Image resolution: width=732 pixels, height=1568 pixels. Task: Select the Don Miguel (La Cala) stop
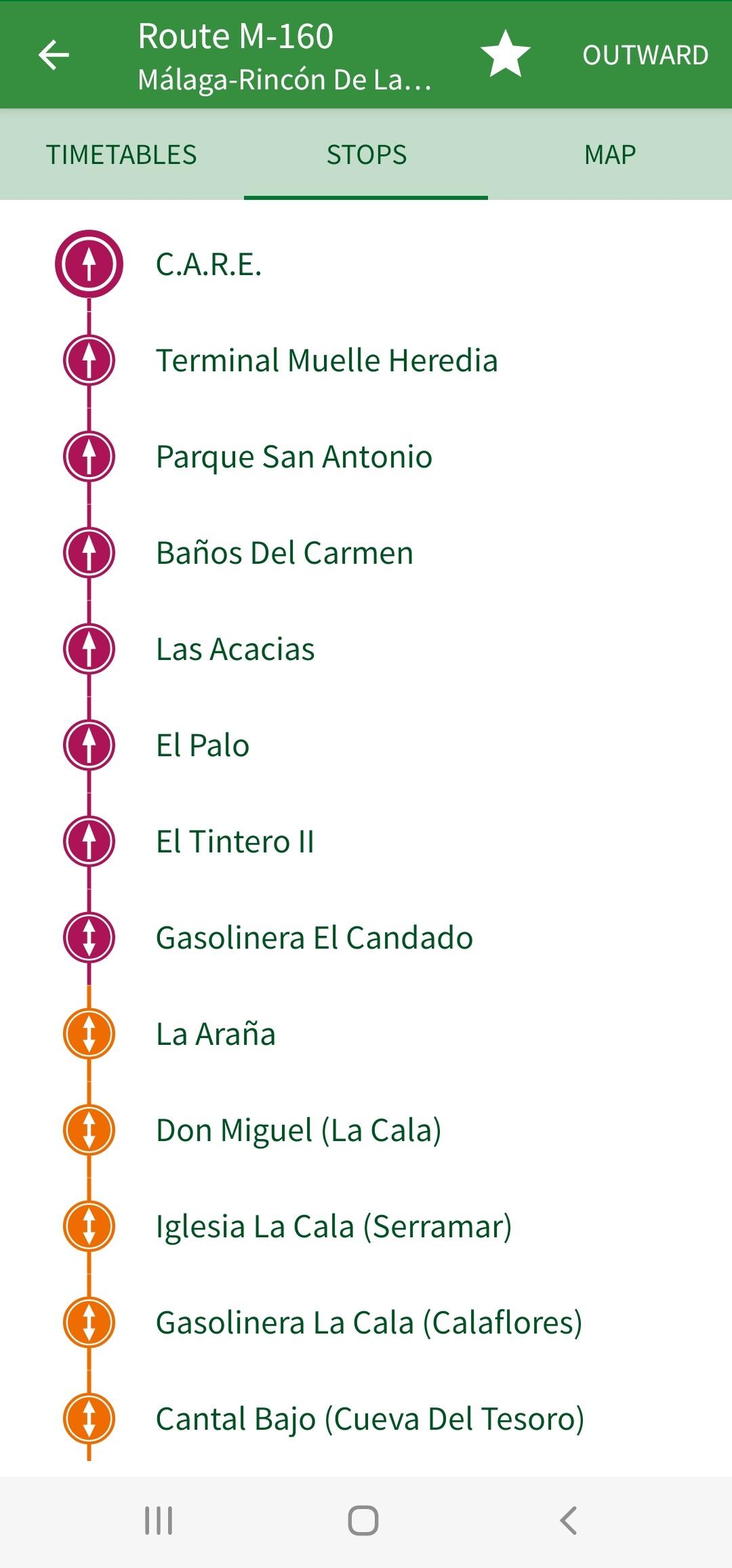click(x=366, y=1130)
